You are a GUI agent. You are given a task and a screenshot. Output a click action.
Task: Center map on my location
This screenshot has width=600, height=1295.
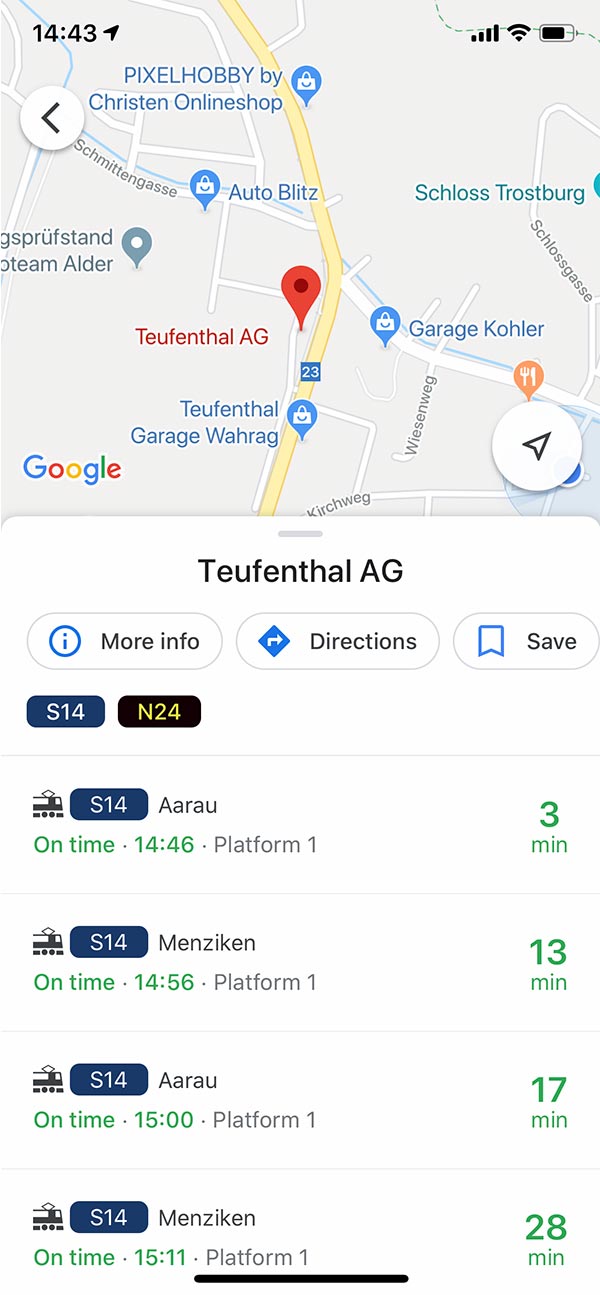pos(537,447)
